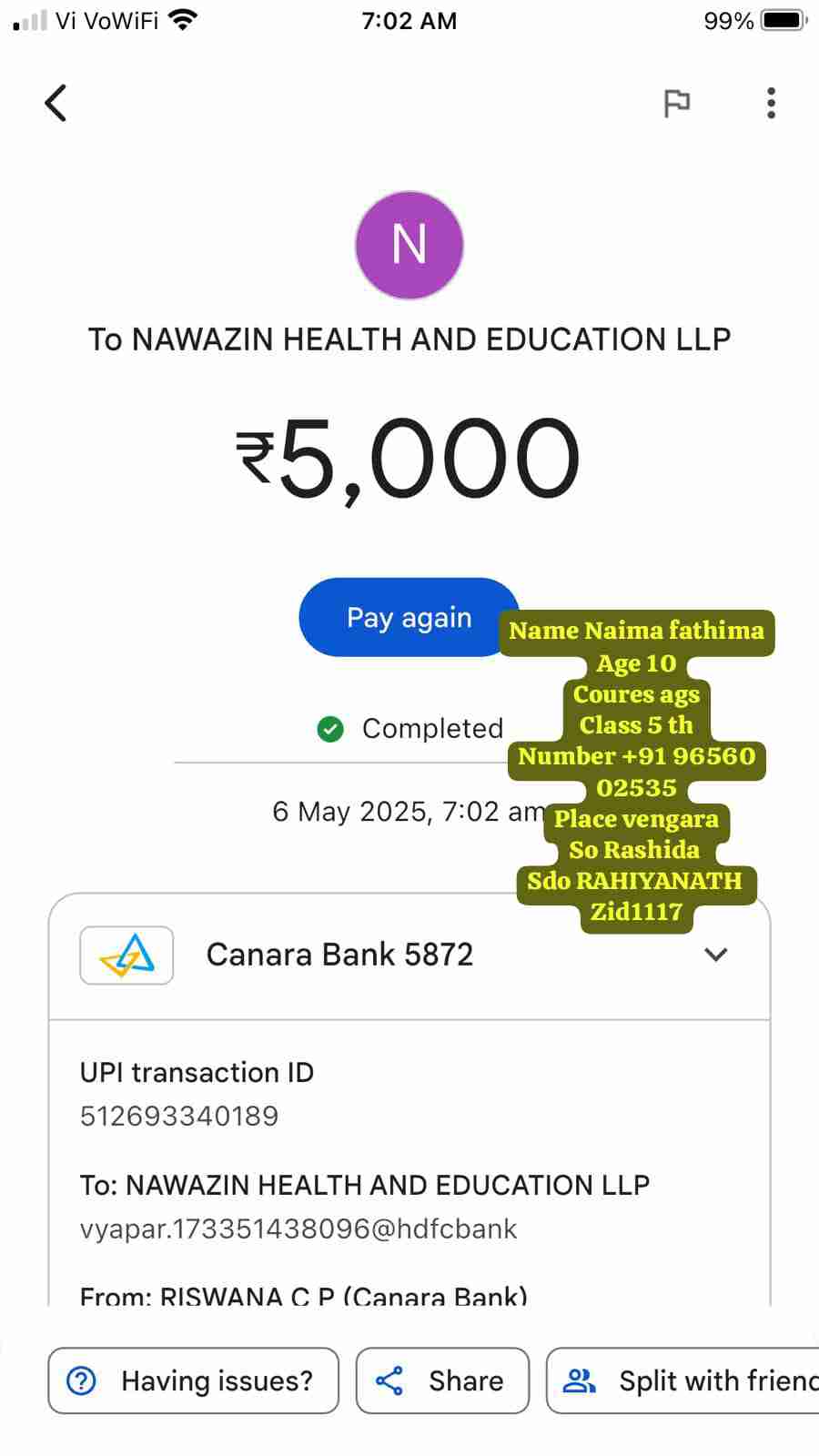Tap the report flag icon
The height and width of the screenshot is (1456, 819).
tap(676, 104)
